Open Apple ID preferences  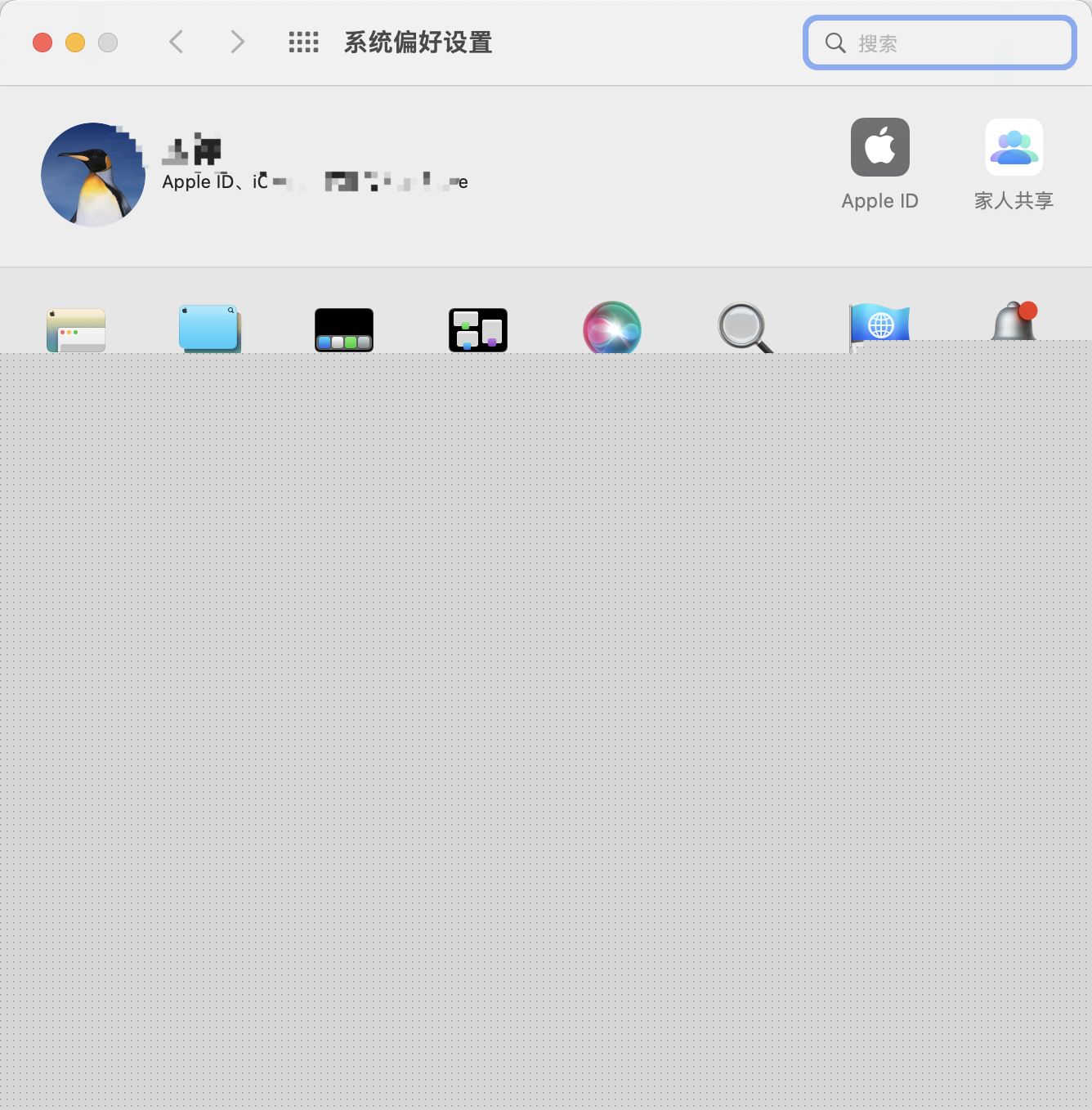tap(879, 148)
